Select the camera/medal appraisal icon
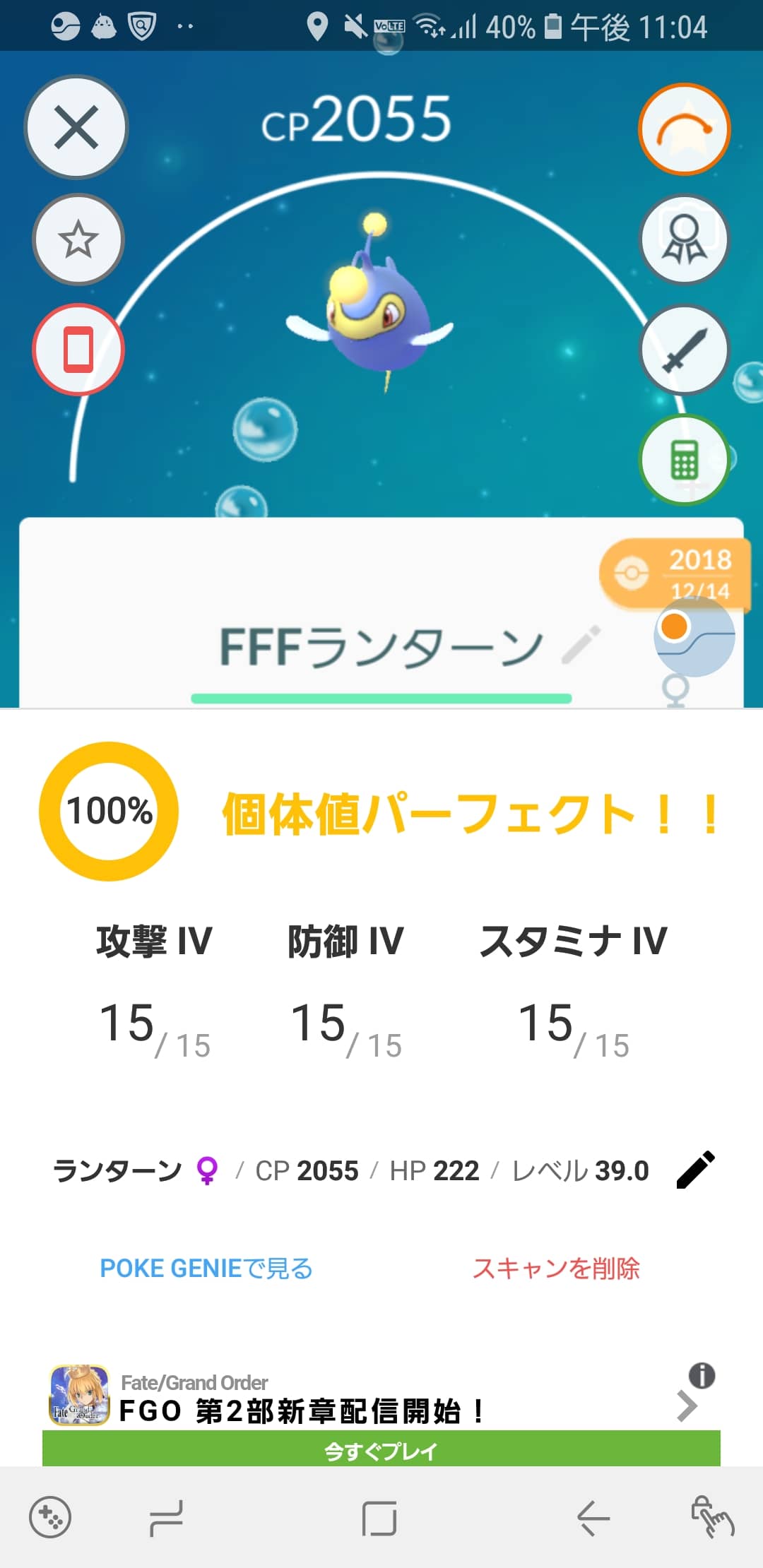The image size is (763, 1568). tap(683, 239)
